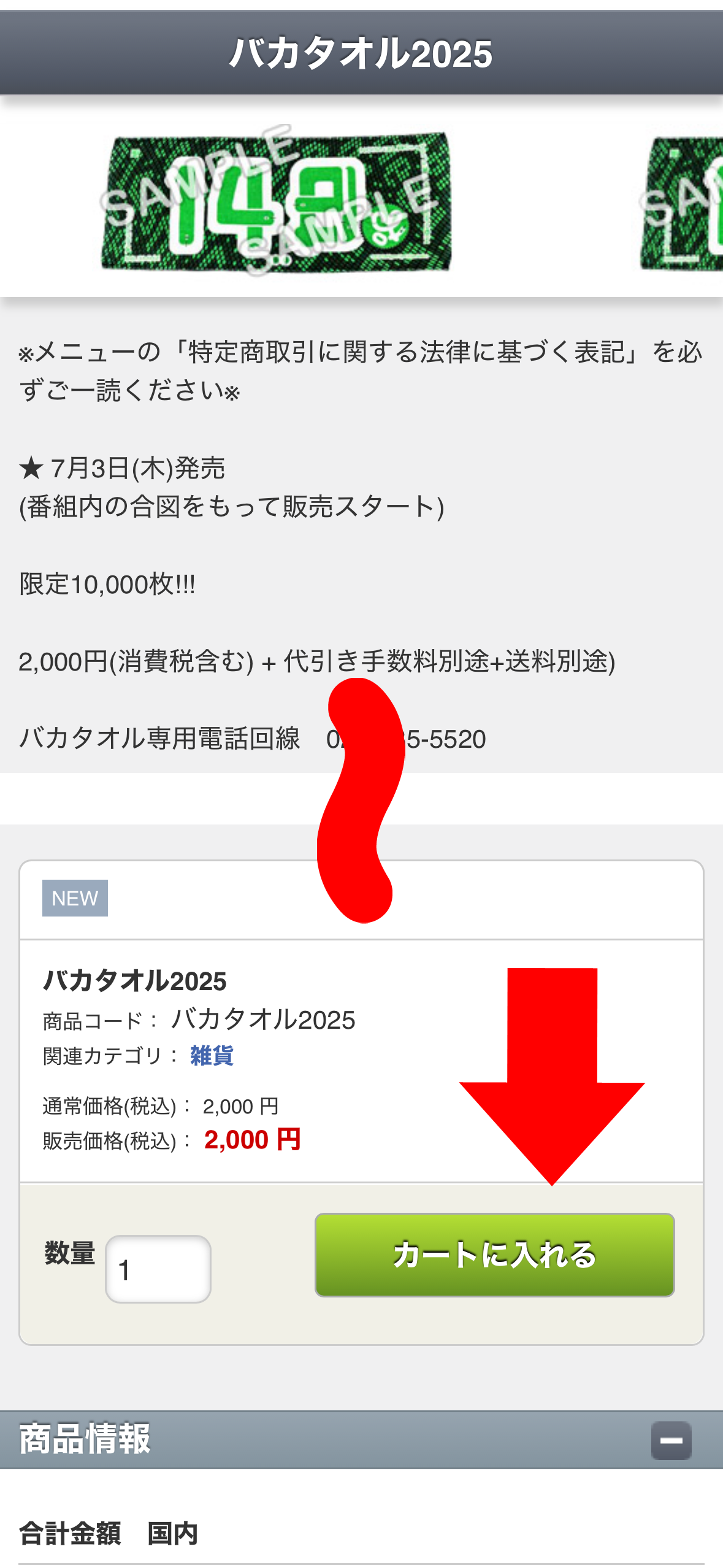The width and height of the screenshot is (723, 1568).
Task: Open the 雑貨 category link
Action: (212, 1055)
